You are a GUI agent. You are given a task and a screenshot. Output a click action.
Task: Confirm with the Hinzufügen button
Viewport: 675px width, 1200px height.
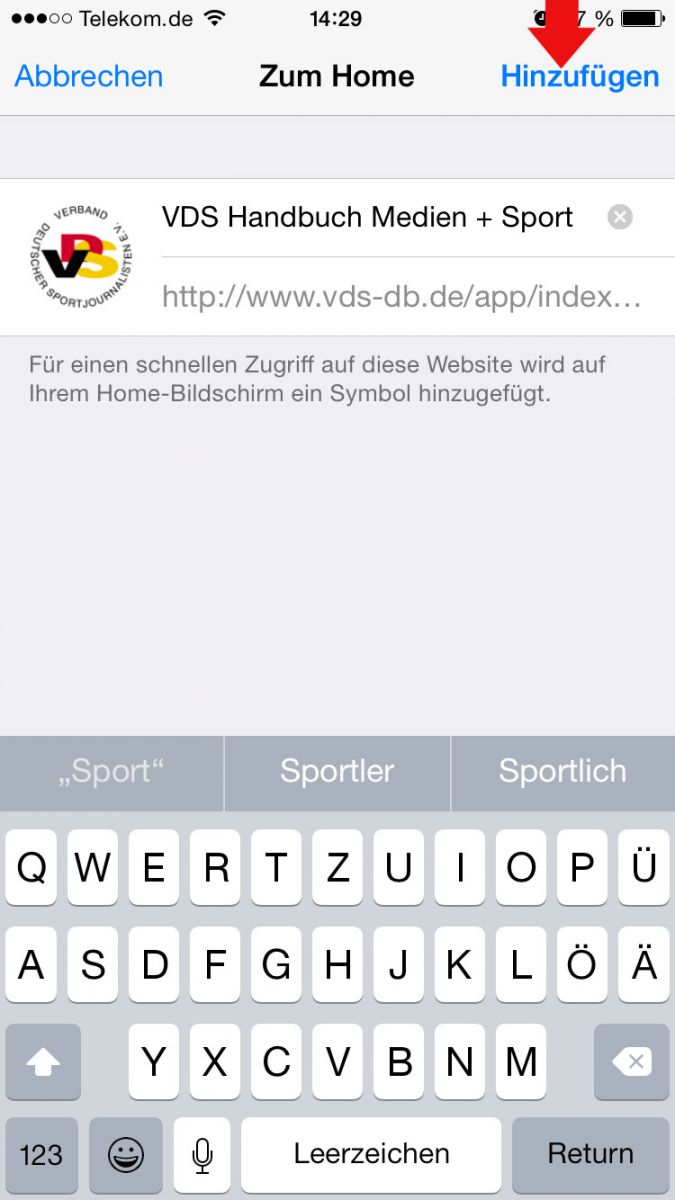point(580,76)
